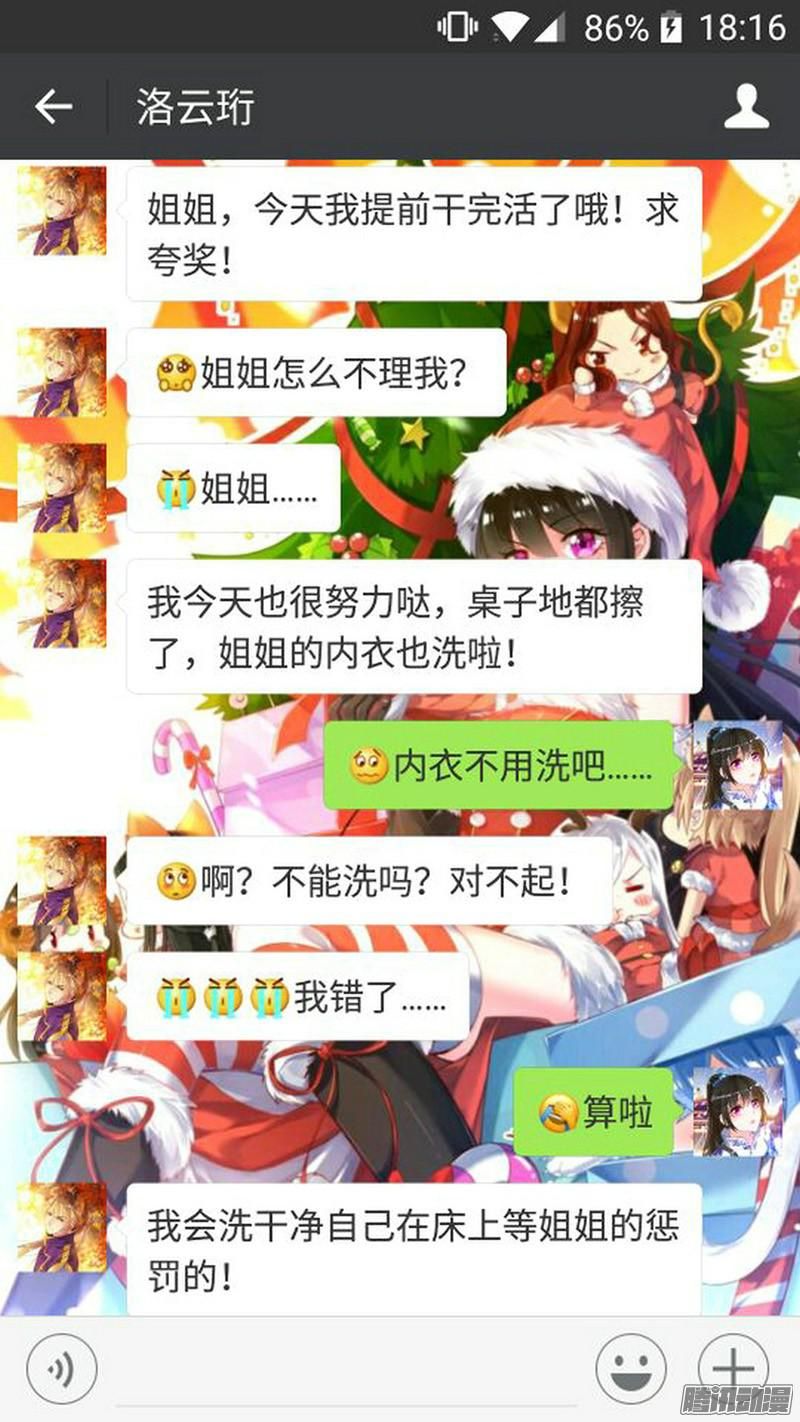Viewport: 800px width, 1422px height.
Task: Open the contact profile icon
Action: pos(746,106)
